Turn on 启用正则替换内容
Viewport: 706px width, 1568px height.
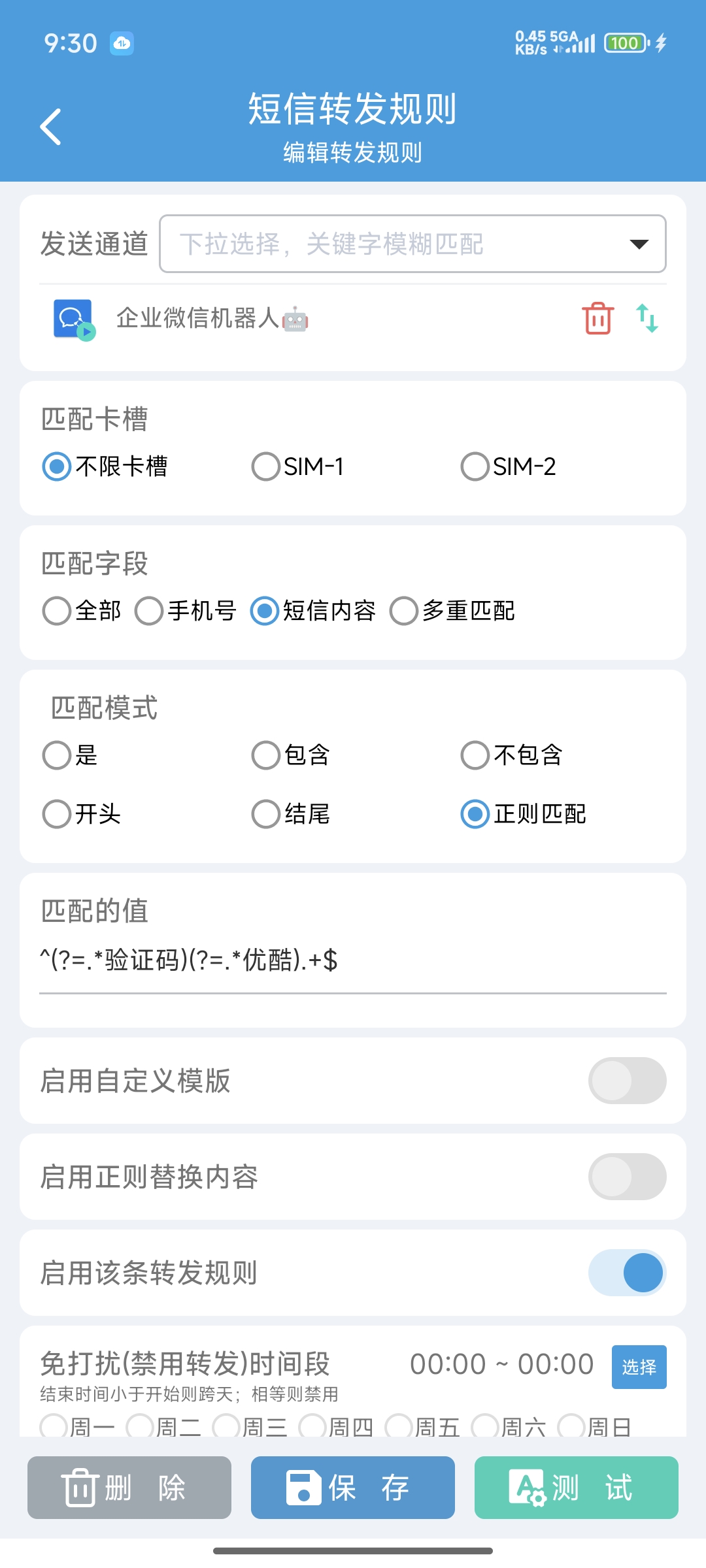point(626,1177)
